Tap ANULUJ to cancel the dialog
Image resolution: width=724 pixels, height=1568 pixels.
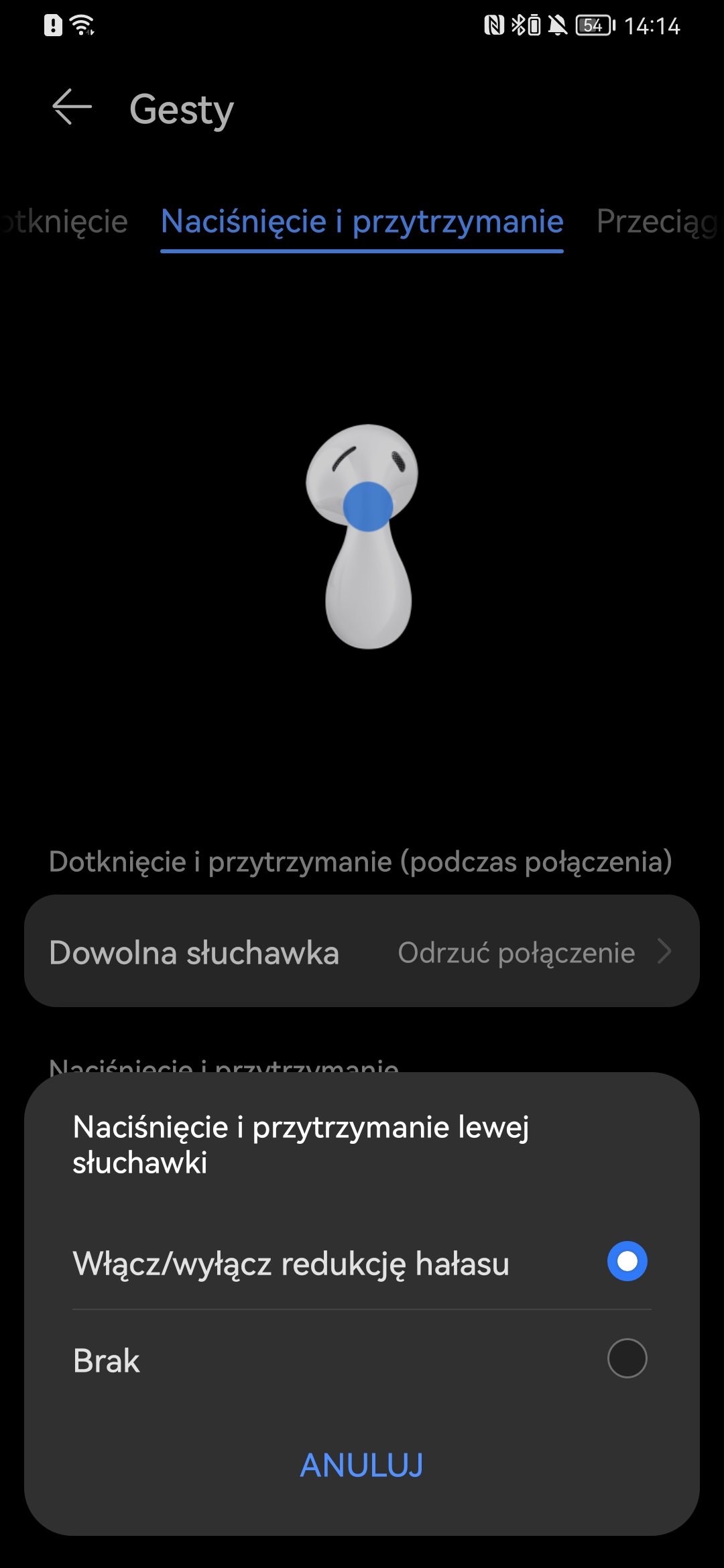tap(362, 1465)
